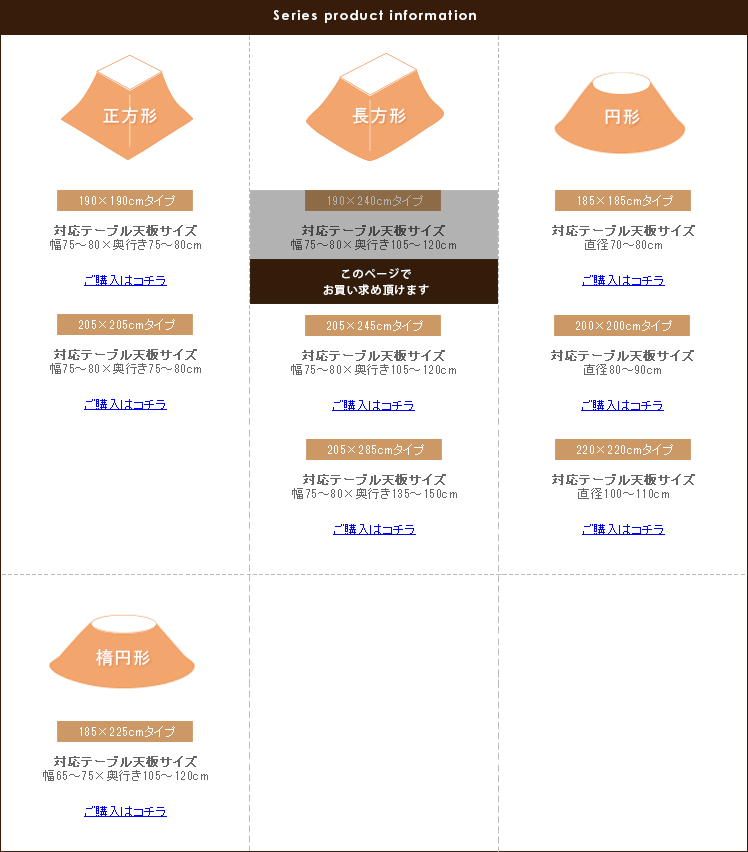This screenshot has height=852, width=748.
Task: Open the purchase link for 185×225cm oval type
Action: pos(125,812)
